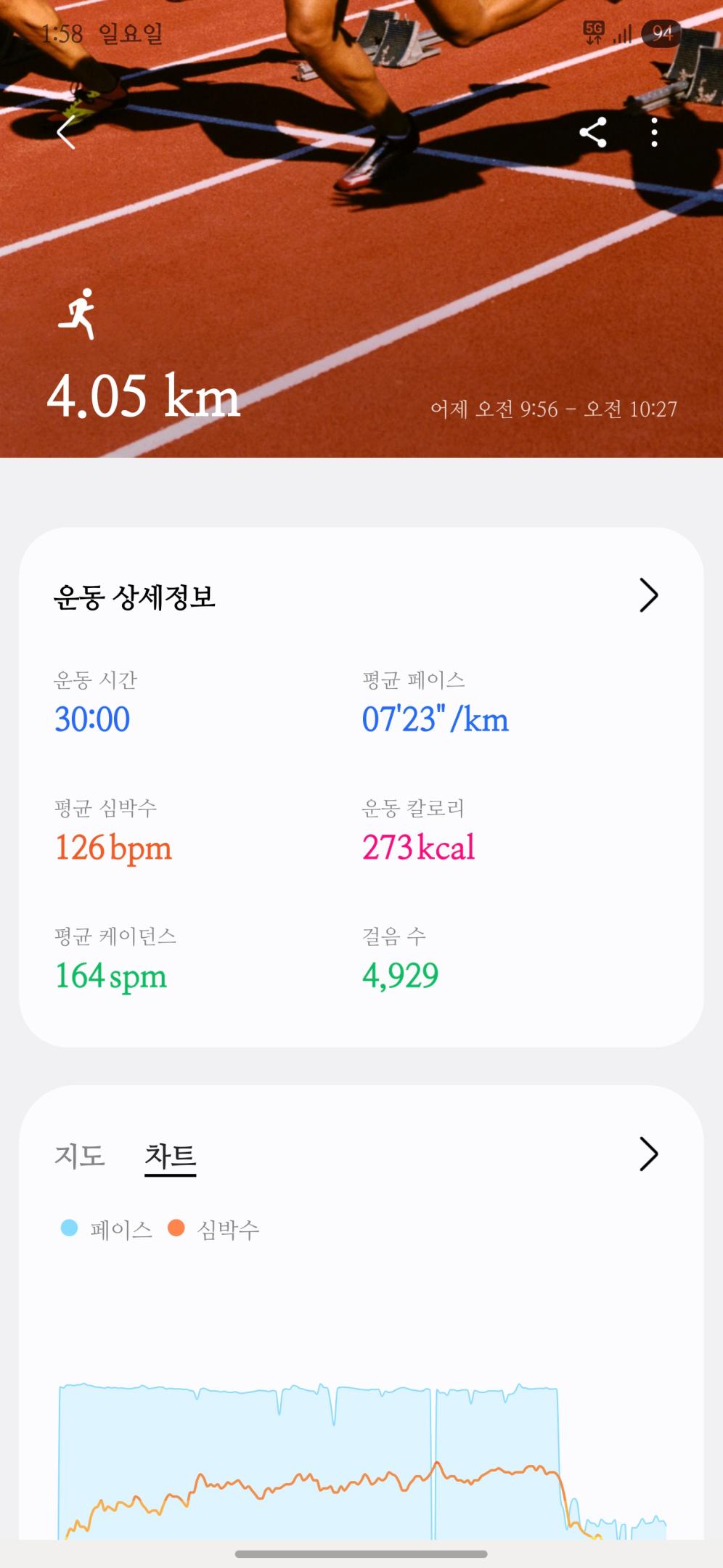This screenshot has width=723, height=1568.
Task: Share this running workout
Action: click(x=593, y=133)
